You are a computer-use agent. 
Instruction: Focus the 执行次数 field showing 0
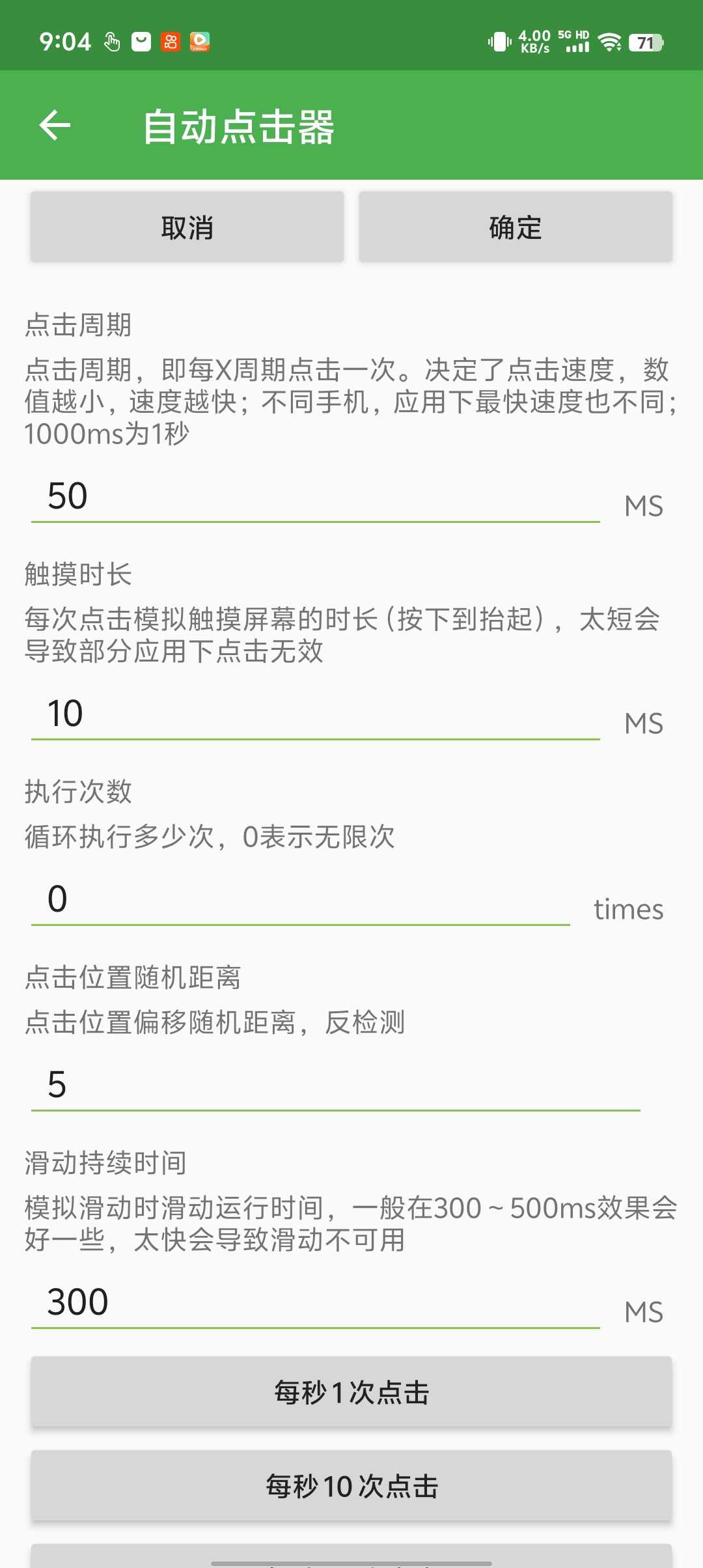[300, 900]
